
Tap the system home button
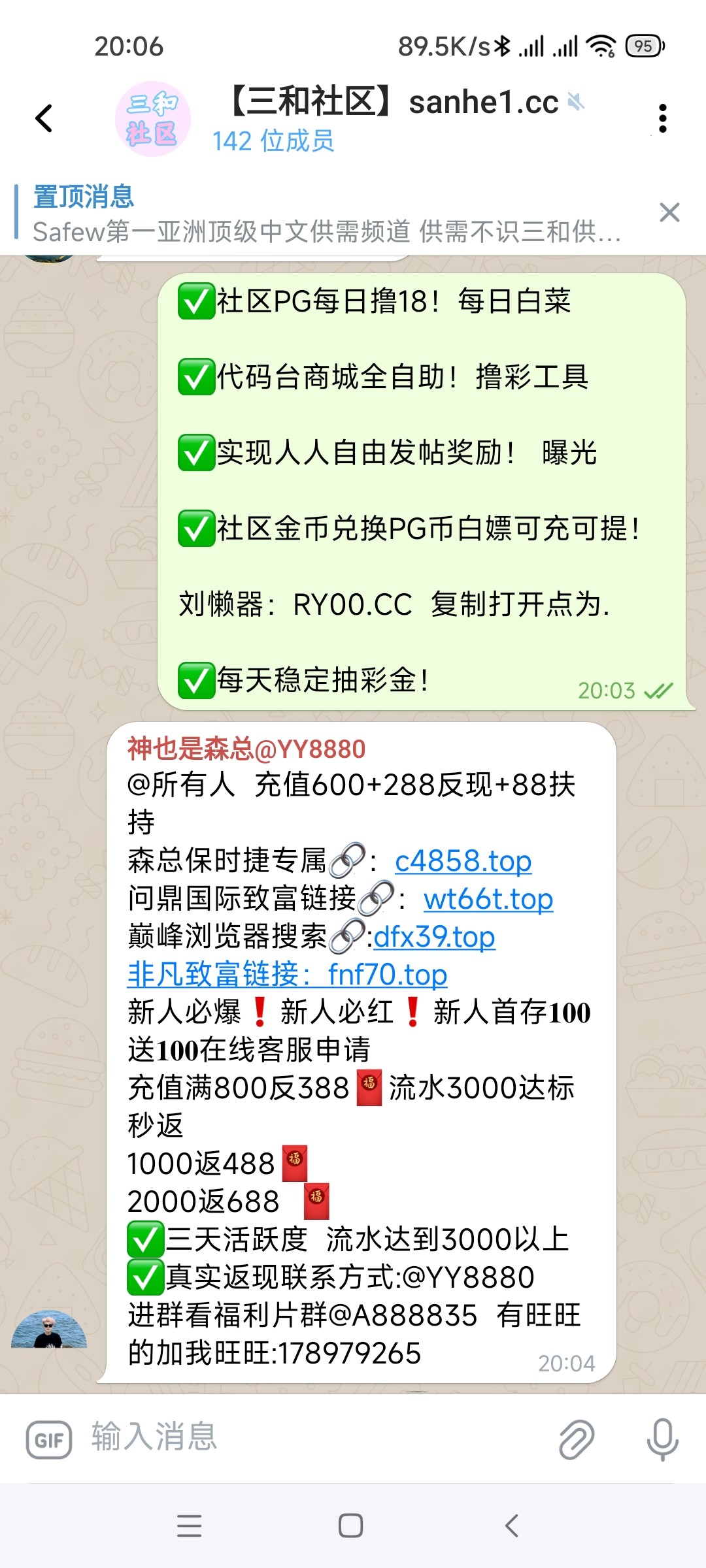pyautogui.click(x=351, y=1526)
